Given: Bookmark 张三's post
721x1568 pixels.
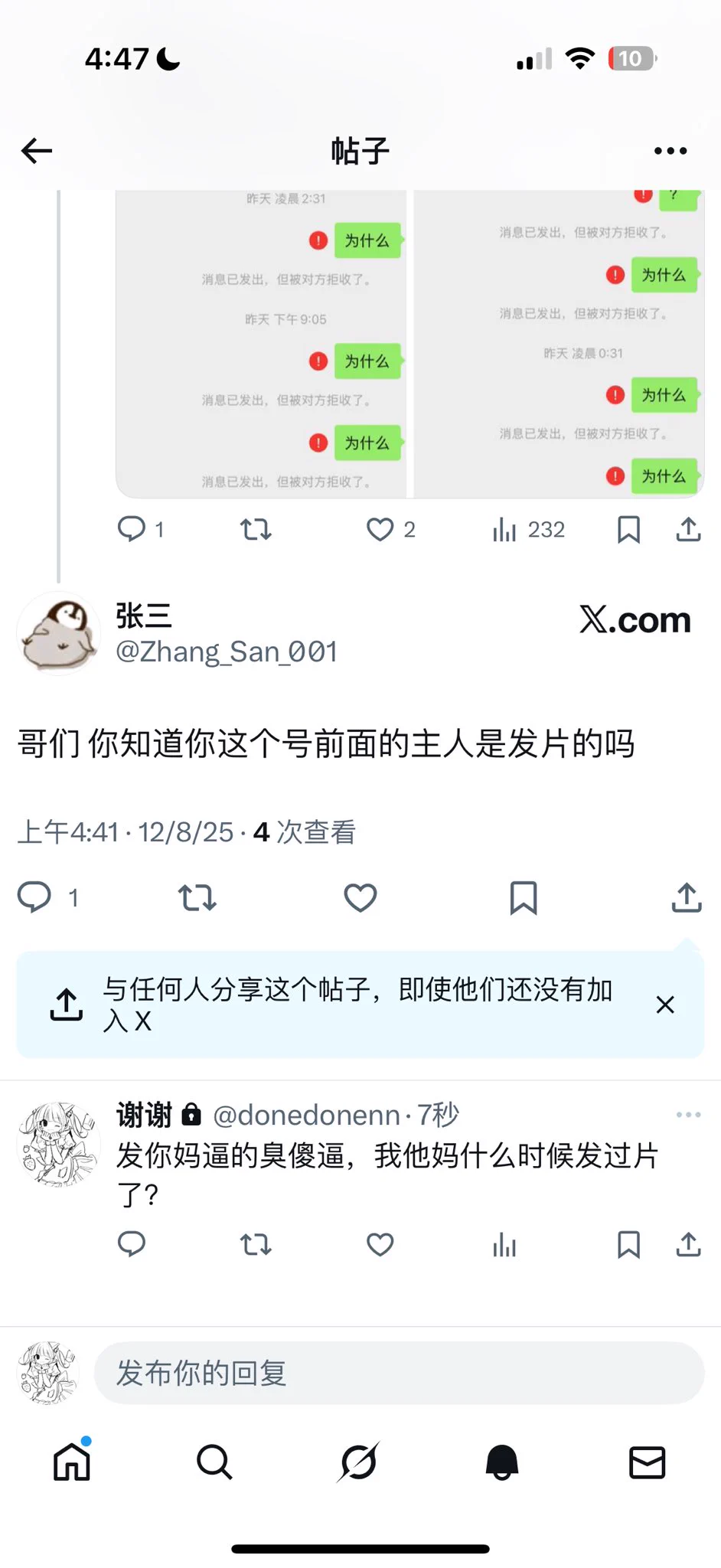Looking at the screenshot, I should pos(524,897).
